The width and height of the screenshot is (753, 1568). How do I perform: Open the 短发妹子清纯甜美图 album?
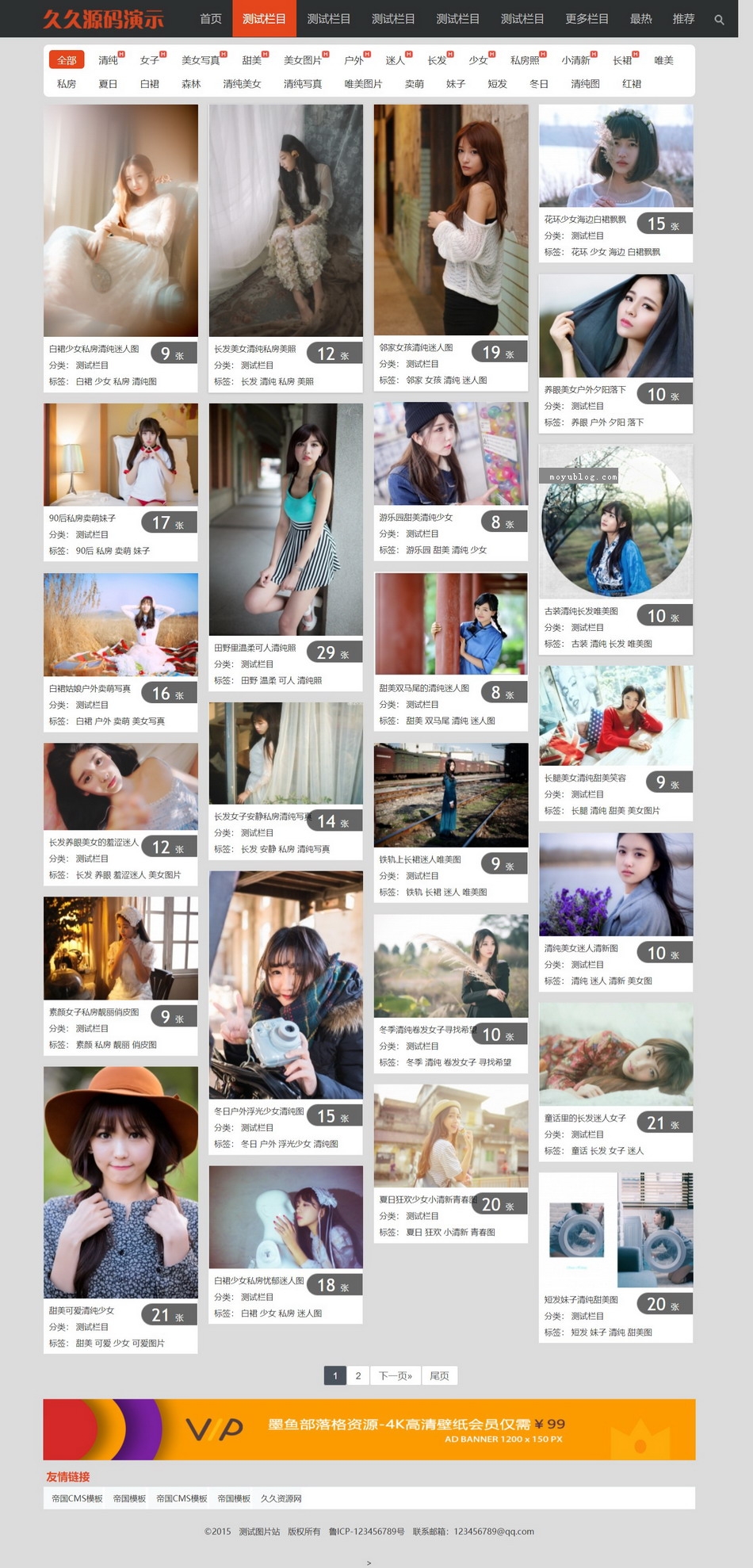pyautogui.click(x=581, y=1300)
